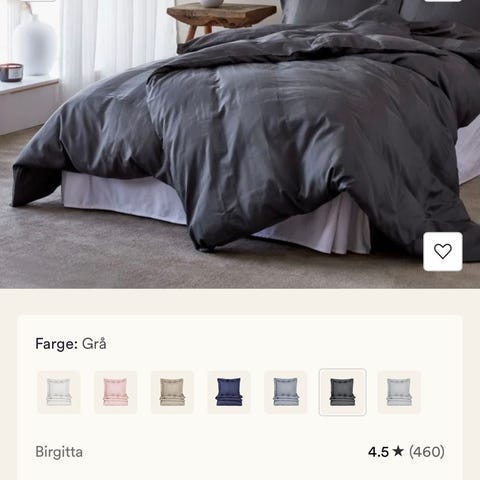Choose the pink color option

pyautogui.click(x=115, y=392)
